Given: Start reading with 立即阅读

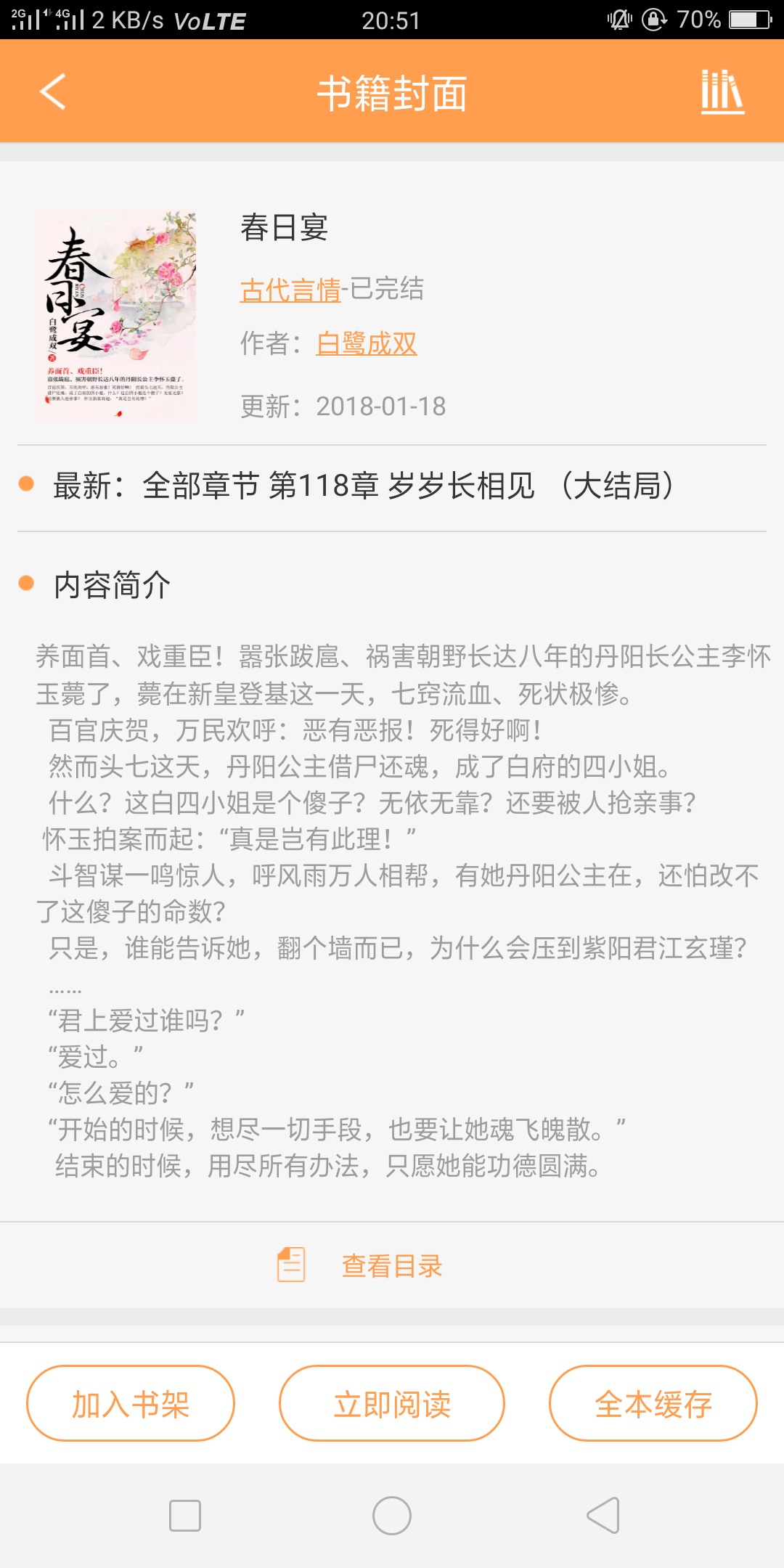Looking at the screenshot, I should (x=392, y=1403).
